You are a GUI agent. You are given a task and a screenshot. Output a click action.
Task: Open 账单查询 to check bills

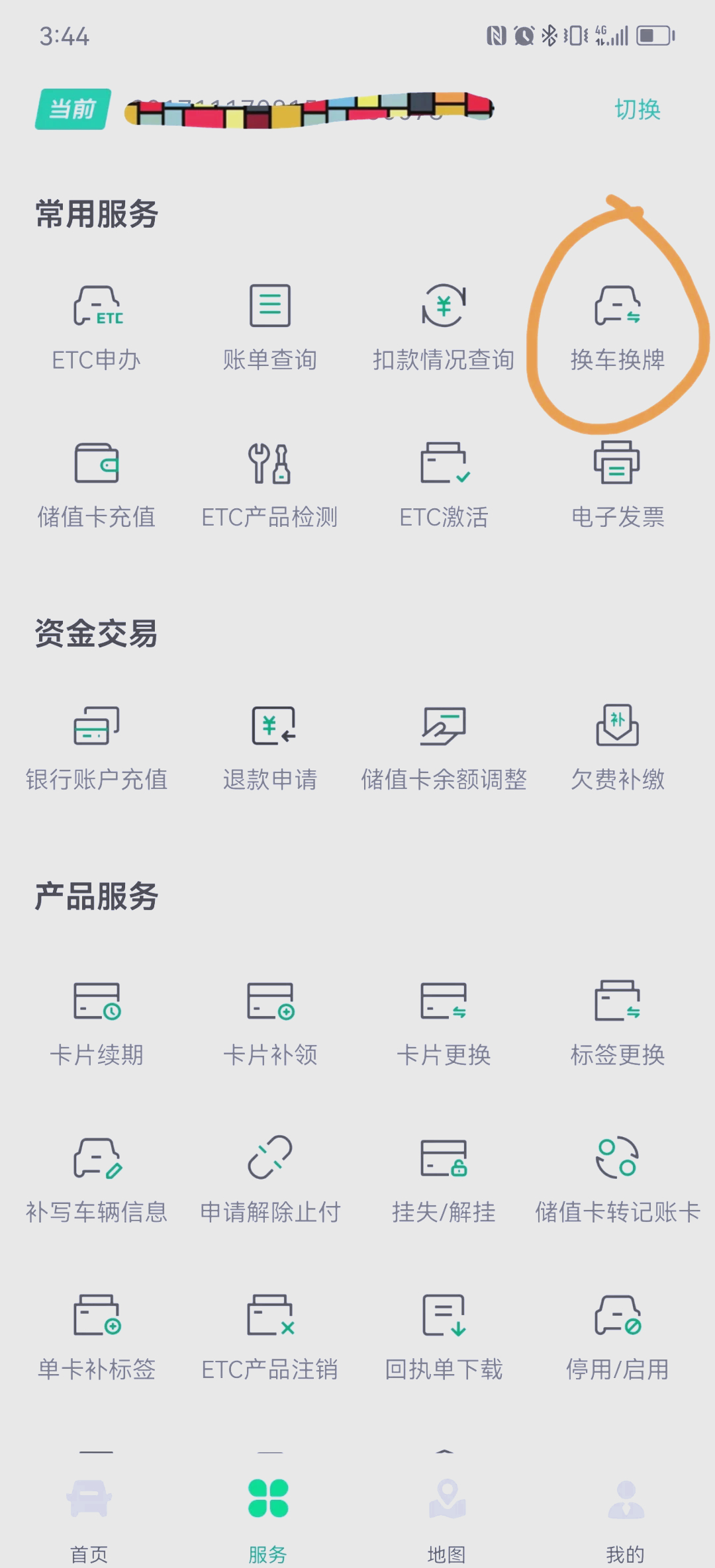(270, 328)
